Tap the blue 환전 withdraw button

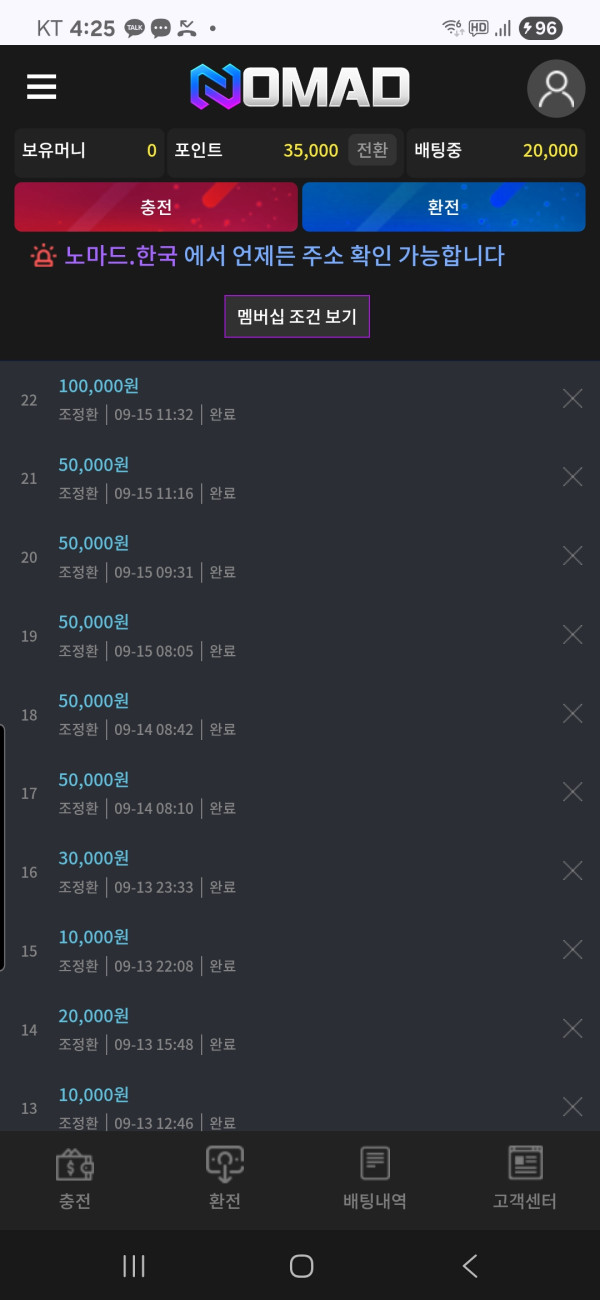(443, 207)
